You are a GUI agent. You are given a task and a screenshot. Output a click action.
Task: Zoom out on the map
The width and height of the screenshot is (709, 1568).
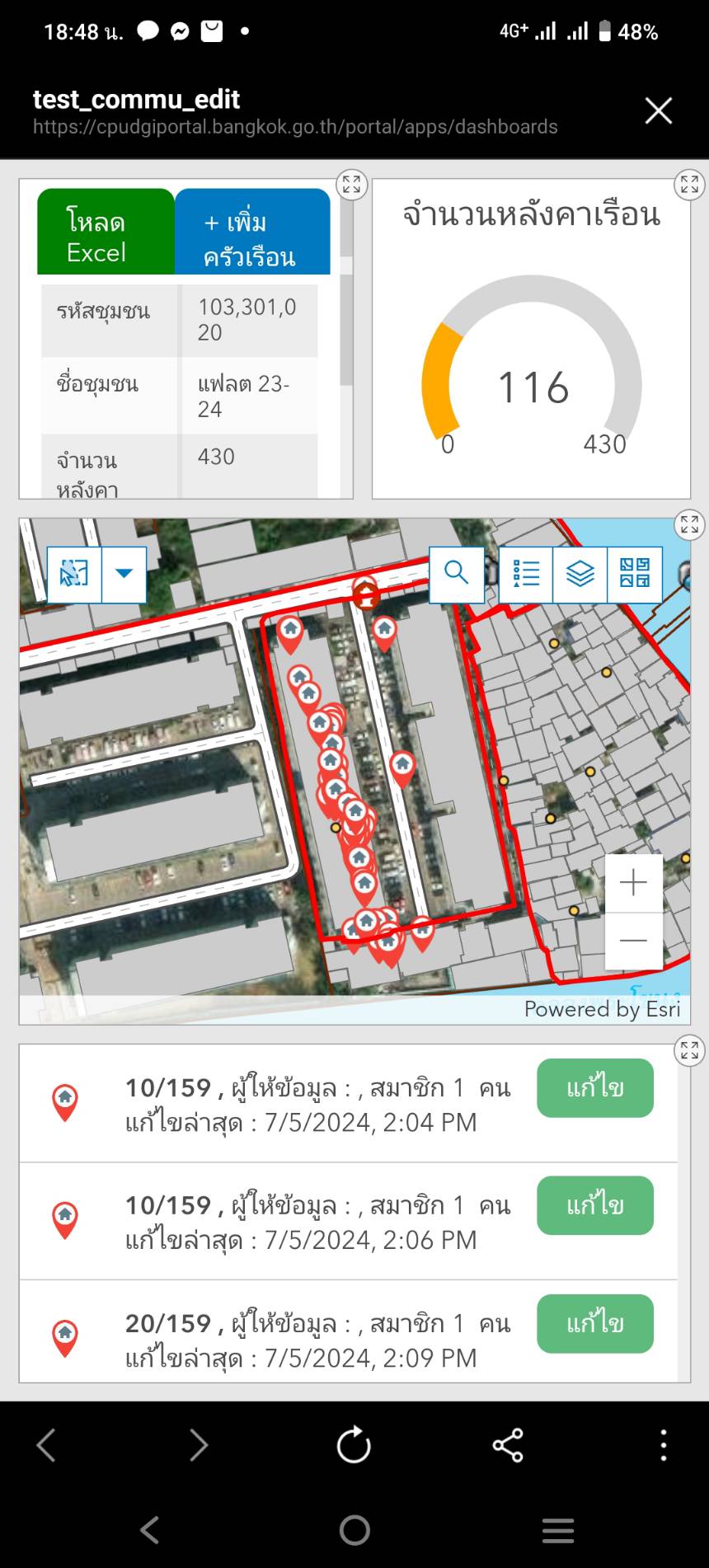tap(633, 941)
